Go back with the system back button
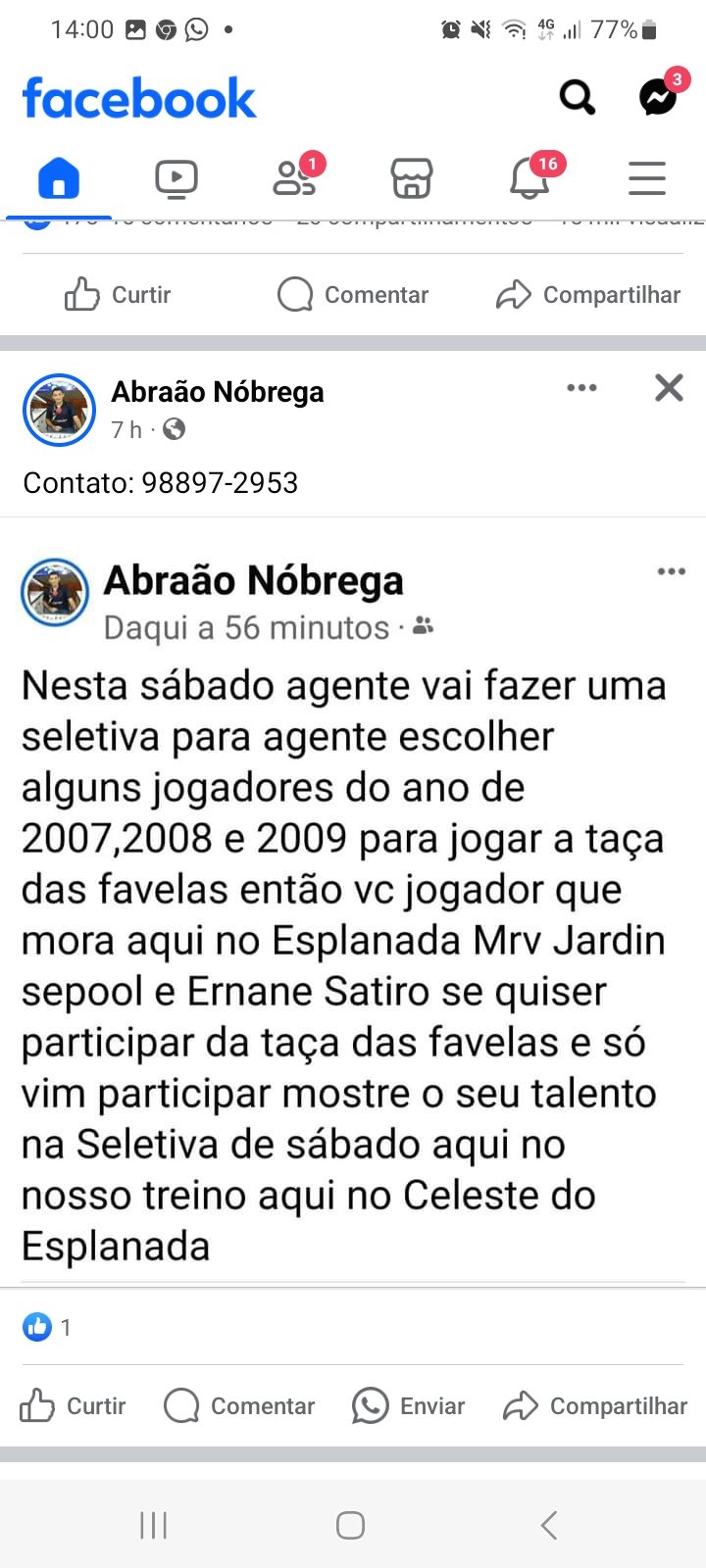Viewport: 706px width, 1568px height. (x=549, y=1525)
